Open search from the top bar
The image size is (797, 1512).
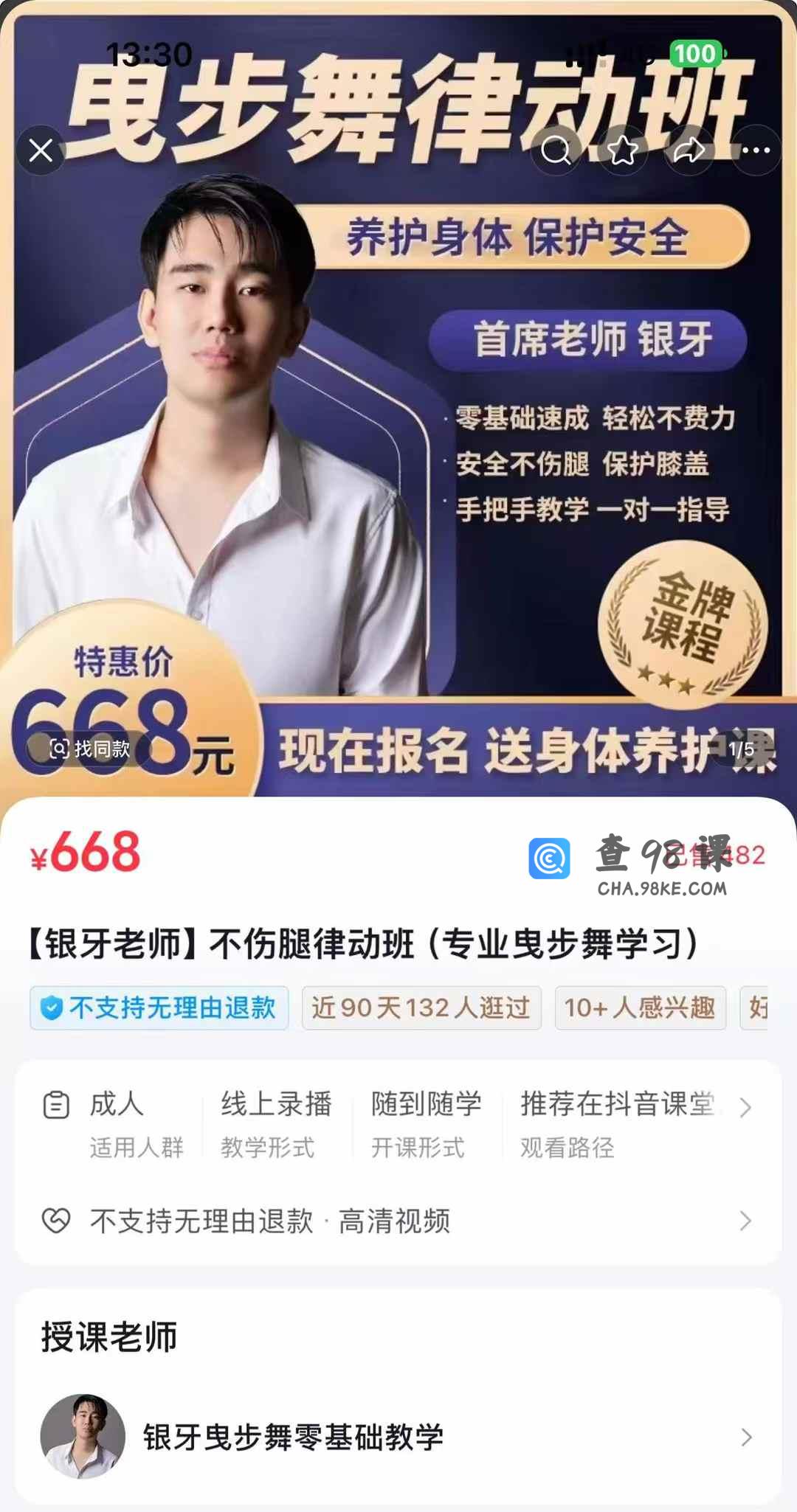(x=556, y=150)
